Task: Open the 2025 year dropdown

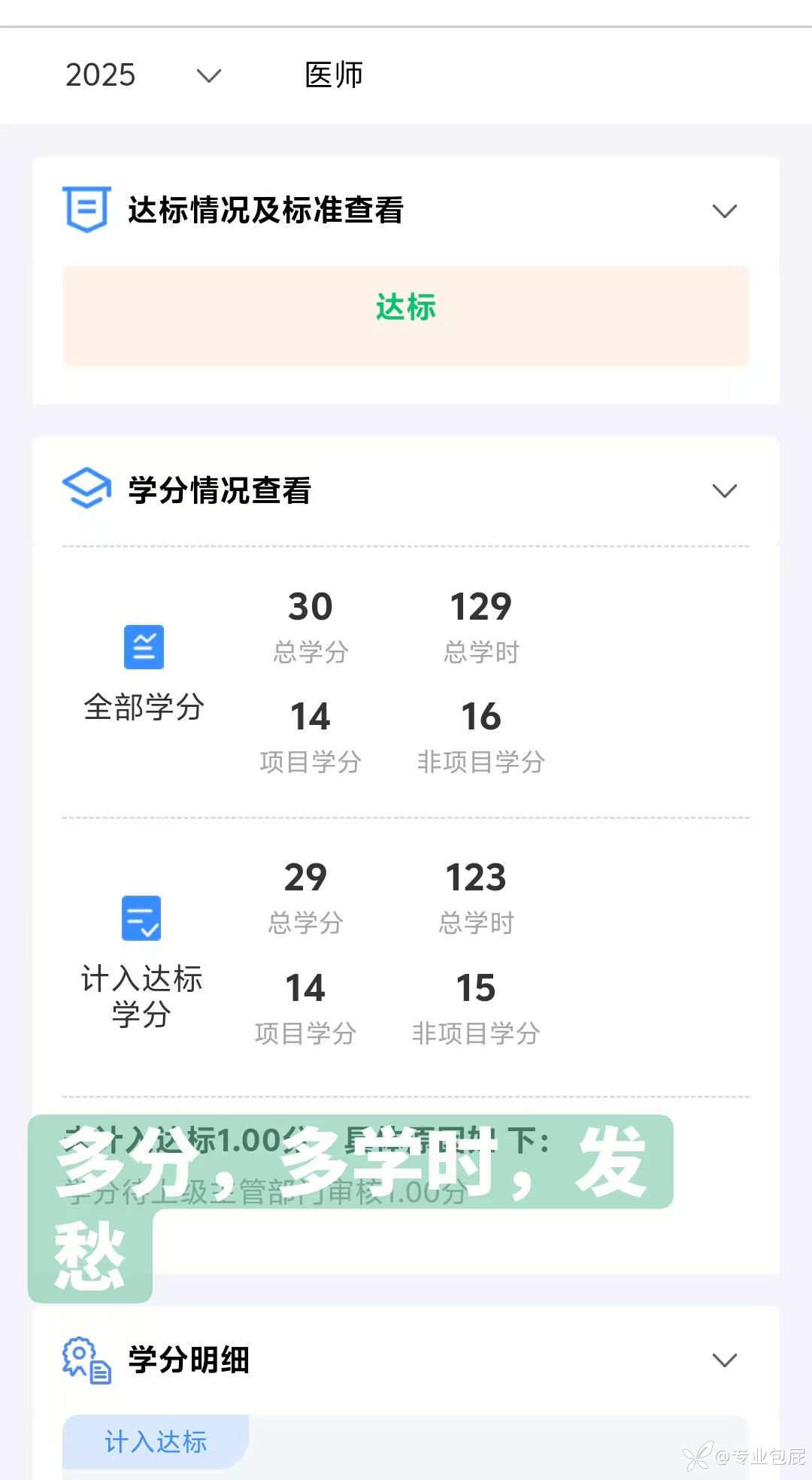Action: coord(143,75)
